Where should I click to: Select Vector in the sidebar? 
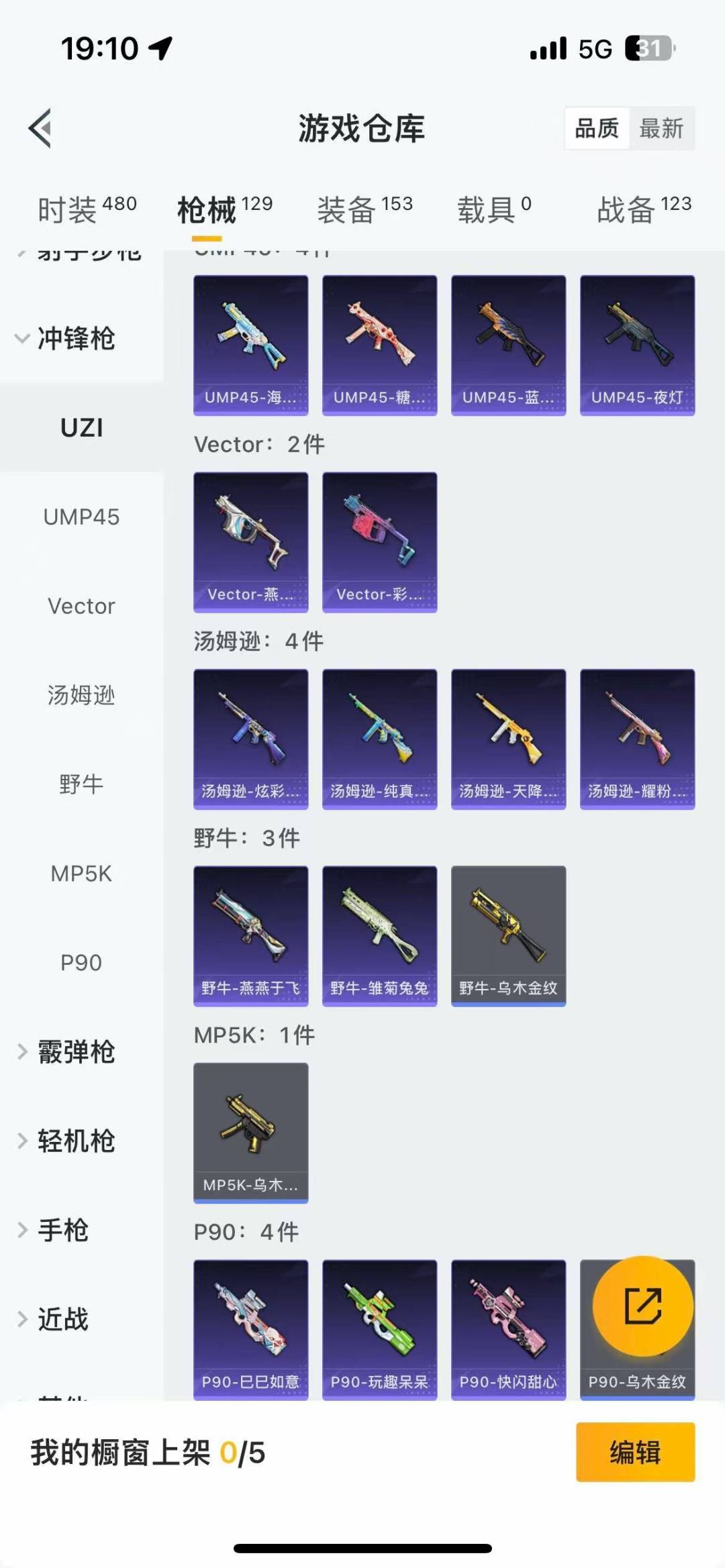81,606
